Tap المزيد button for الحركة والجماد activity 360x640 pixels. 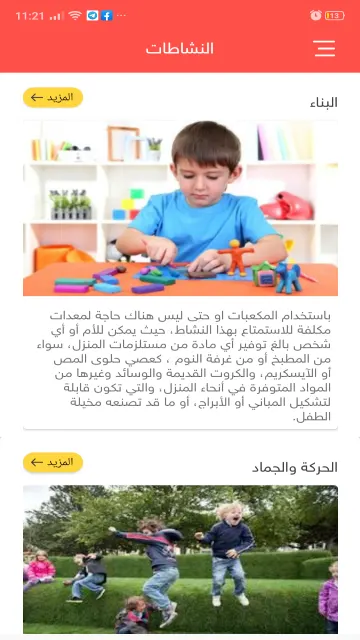53,462
